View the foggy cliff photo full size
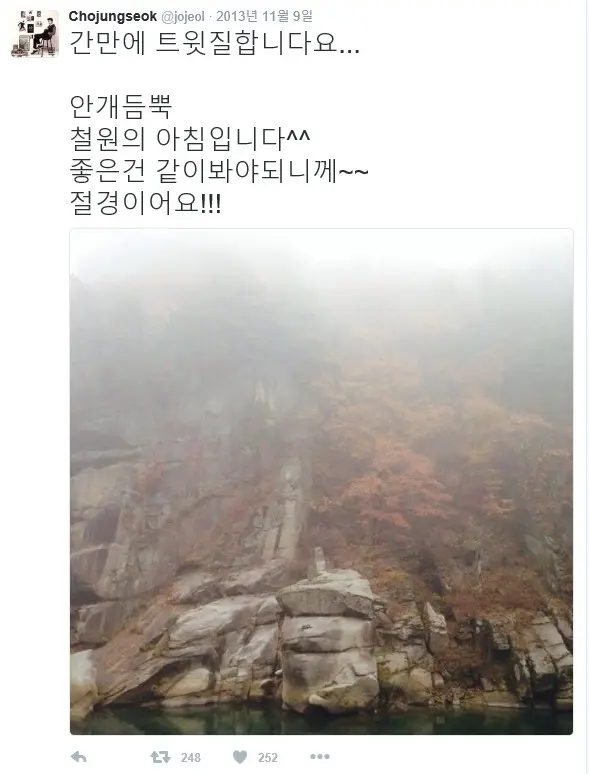Screen dimensions: 589x774 click(321, 482)
